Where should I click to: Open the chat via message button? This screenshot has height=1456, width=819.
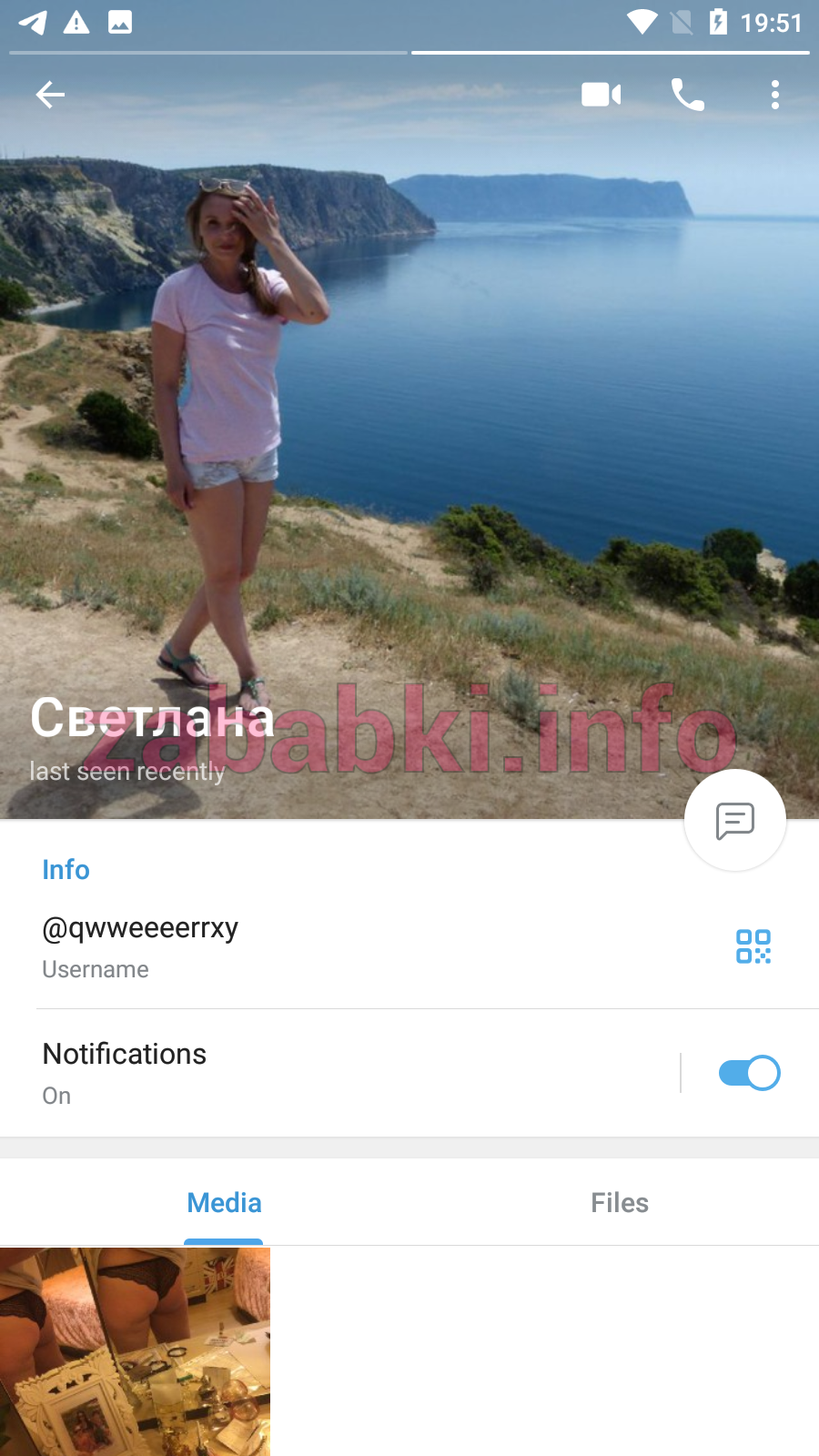[x=735, y=821]
